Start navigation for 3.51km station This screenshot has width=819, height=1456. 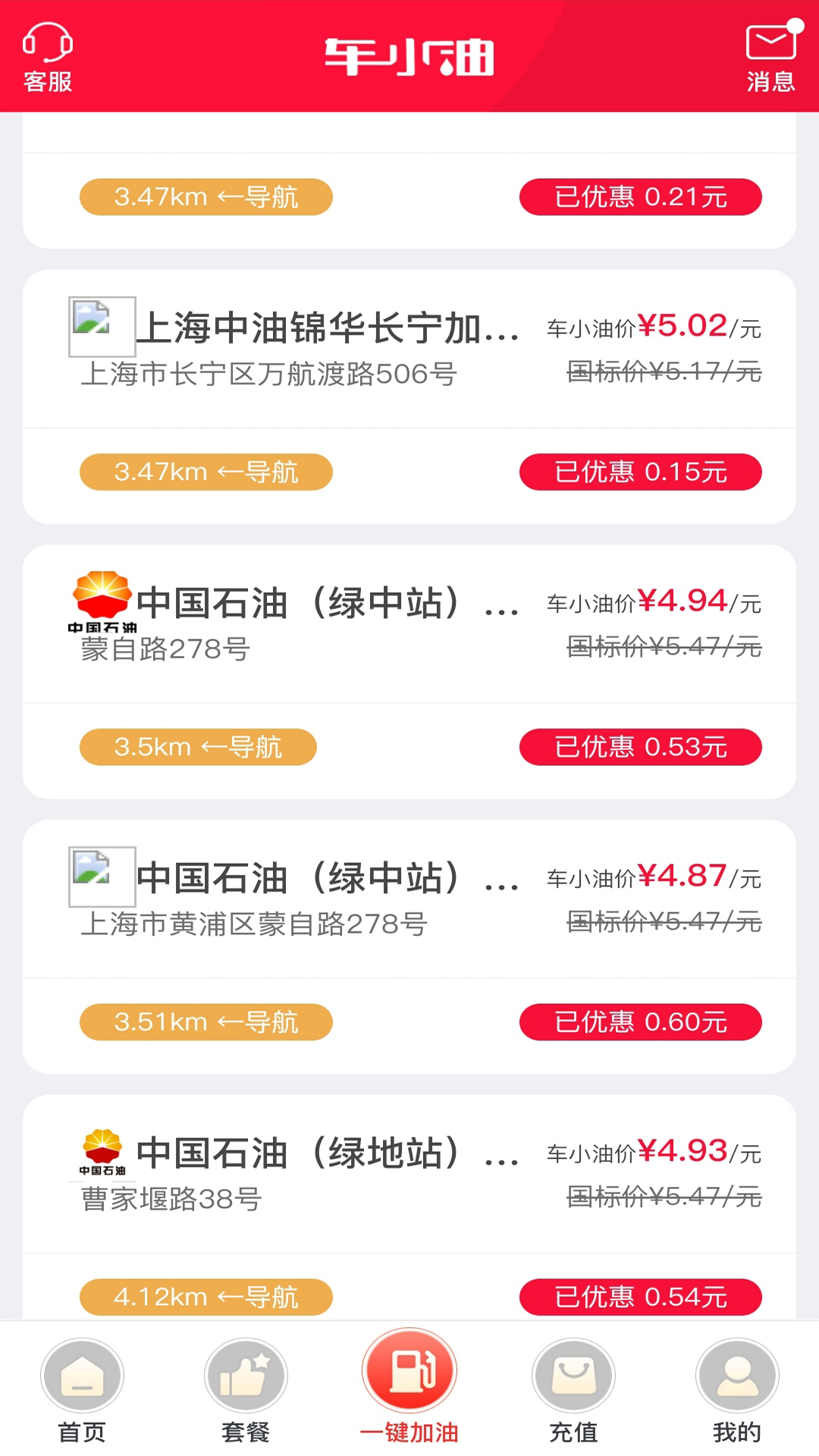click(x=206, y=1022)
